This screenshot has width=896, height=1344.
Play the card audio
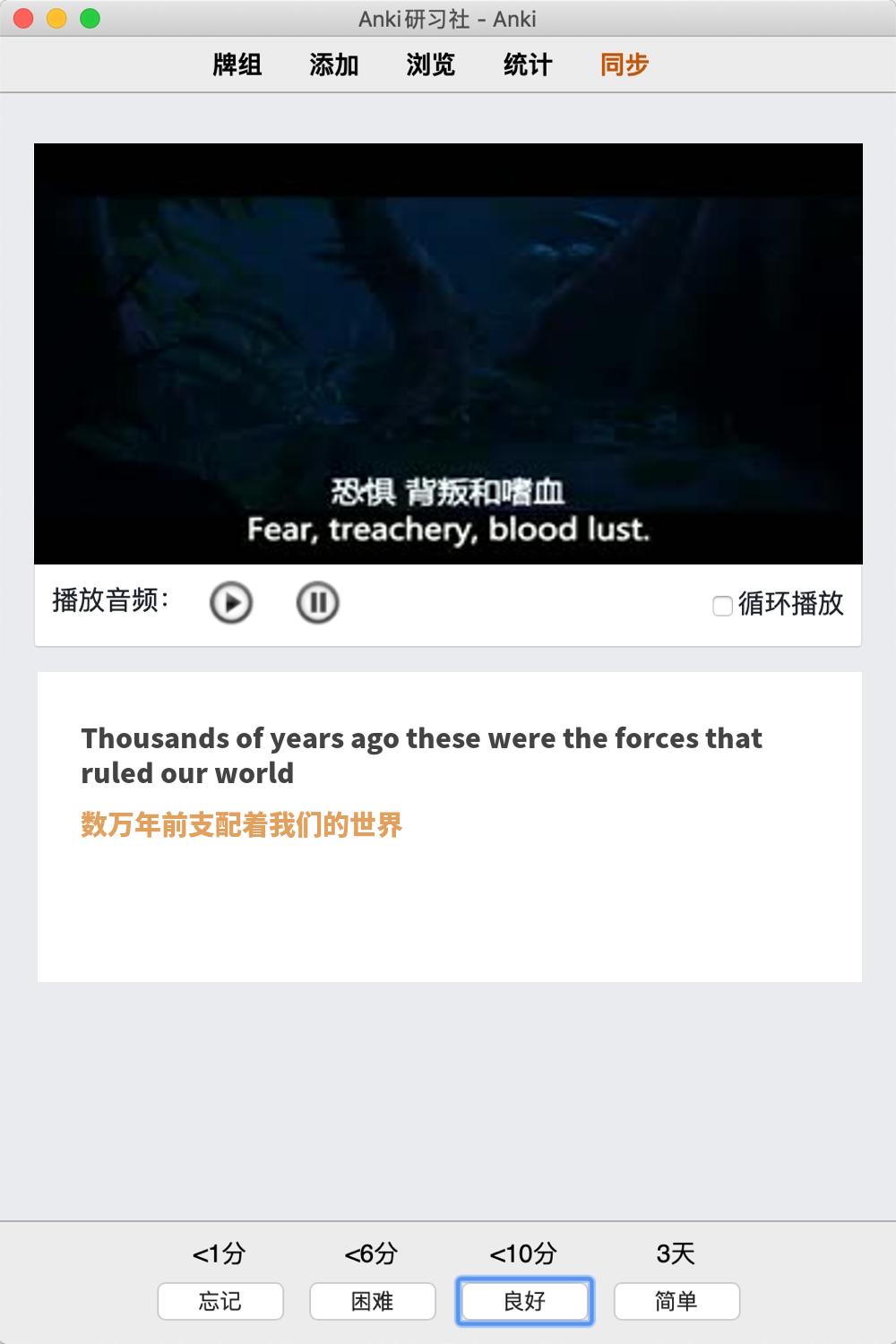(x=231, y=603)
